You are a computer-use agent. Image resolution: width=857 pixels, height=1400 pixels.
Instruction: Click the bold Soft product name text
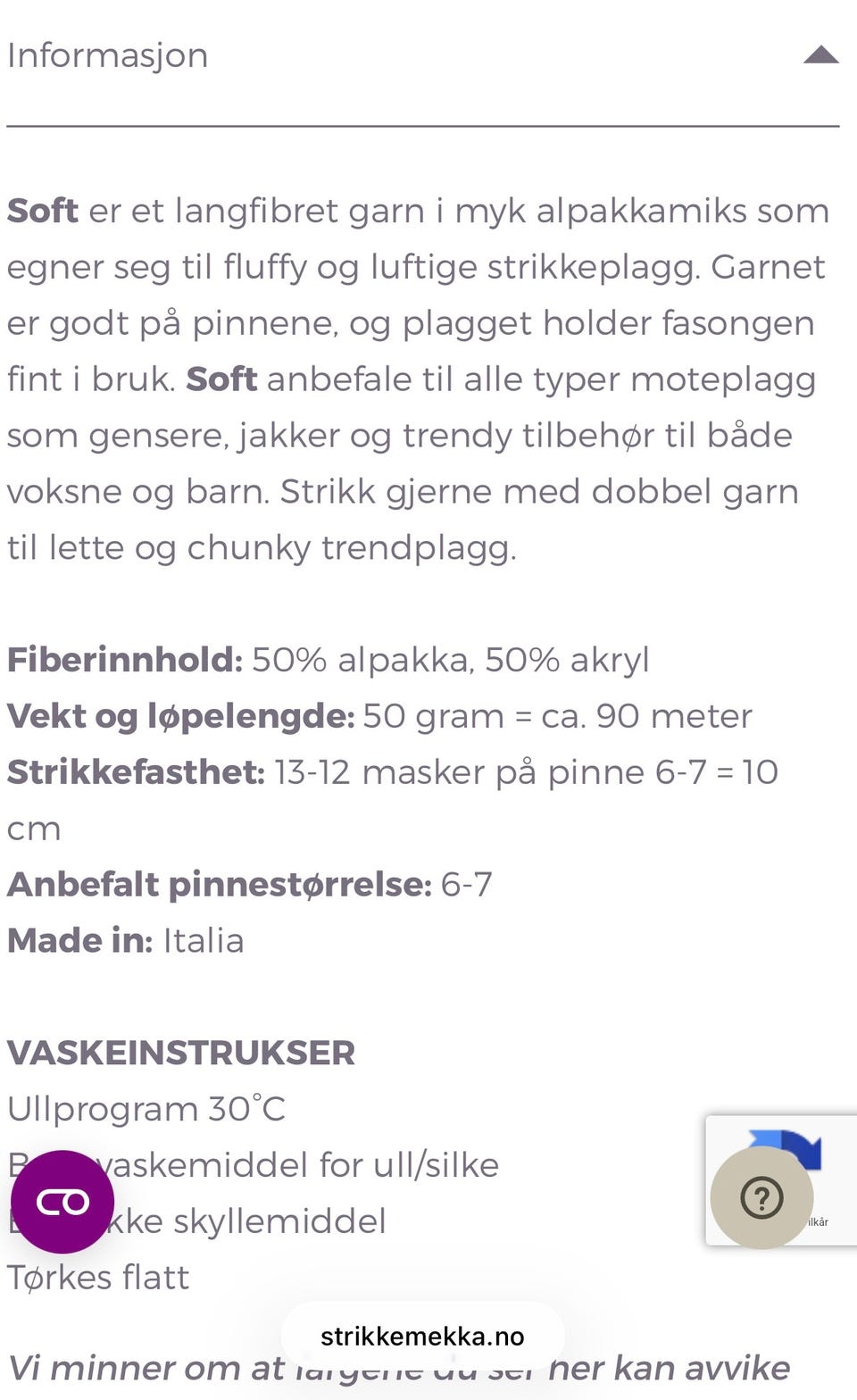(x=43, y=211)
